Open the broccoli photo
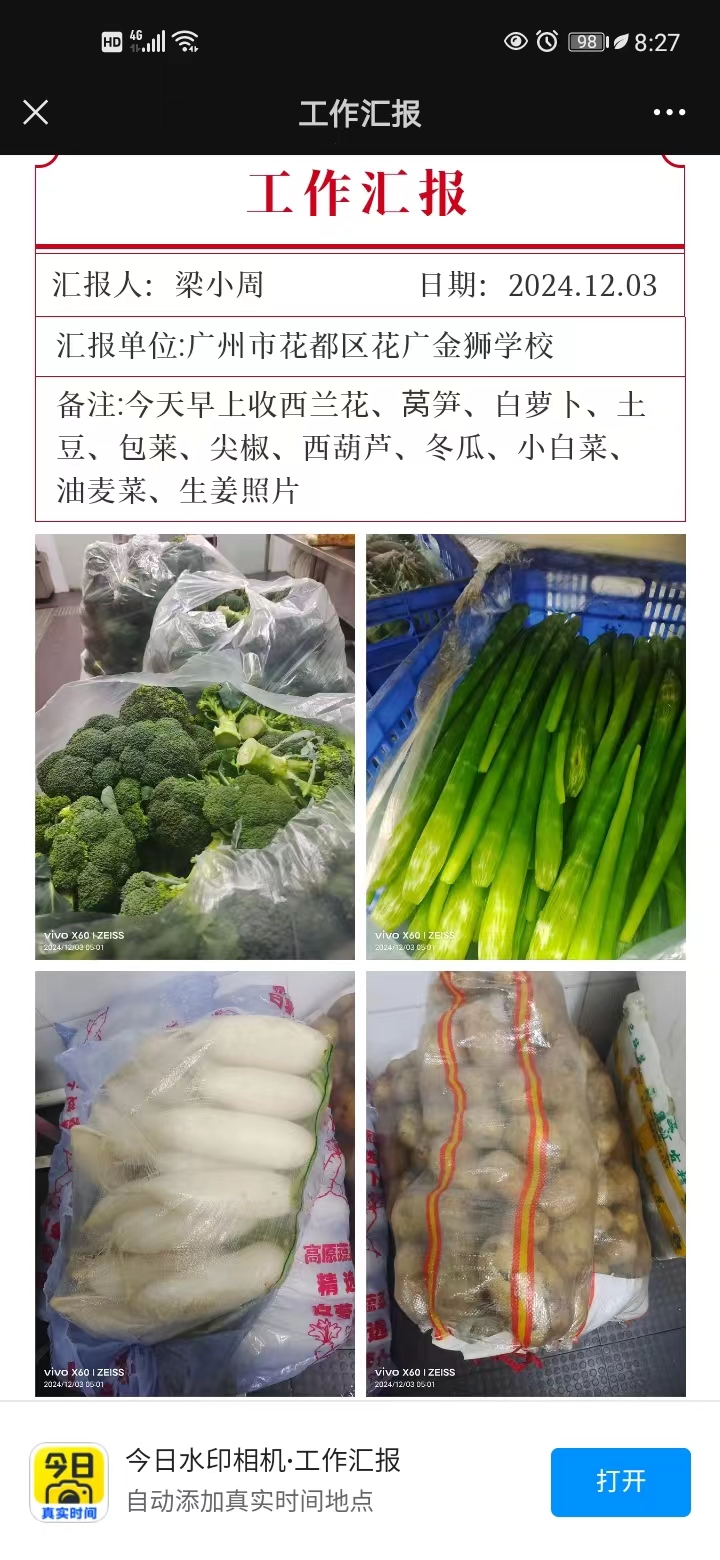Image resolution: width=720 pixels, height=1560 pixels. click(x=195, y=746)
